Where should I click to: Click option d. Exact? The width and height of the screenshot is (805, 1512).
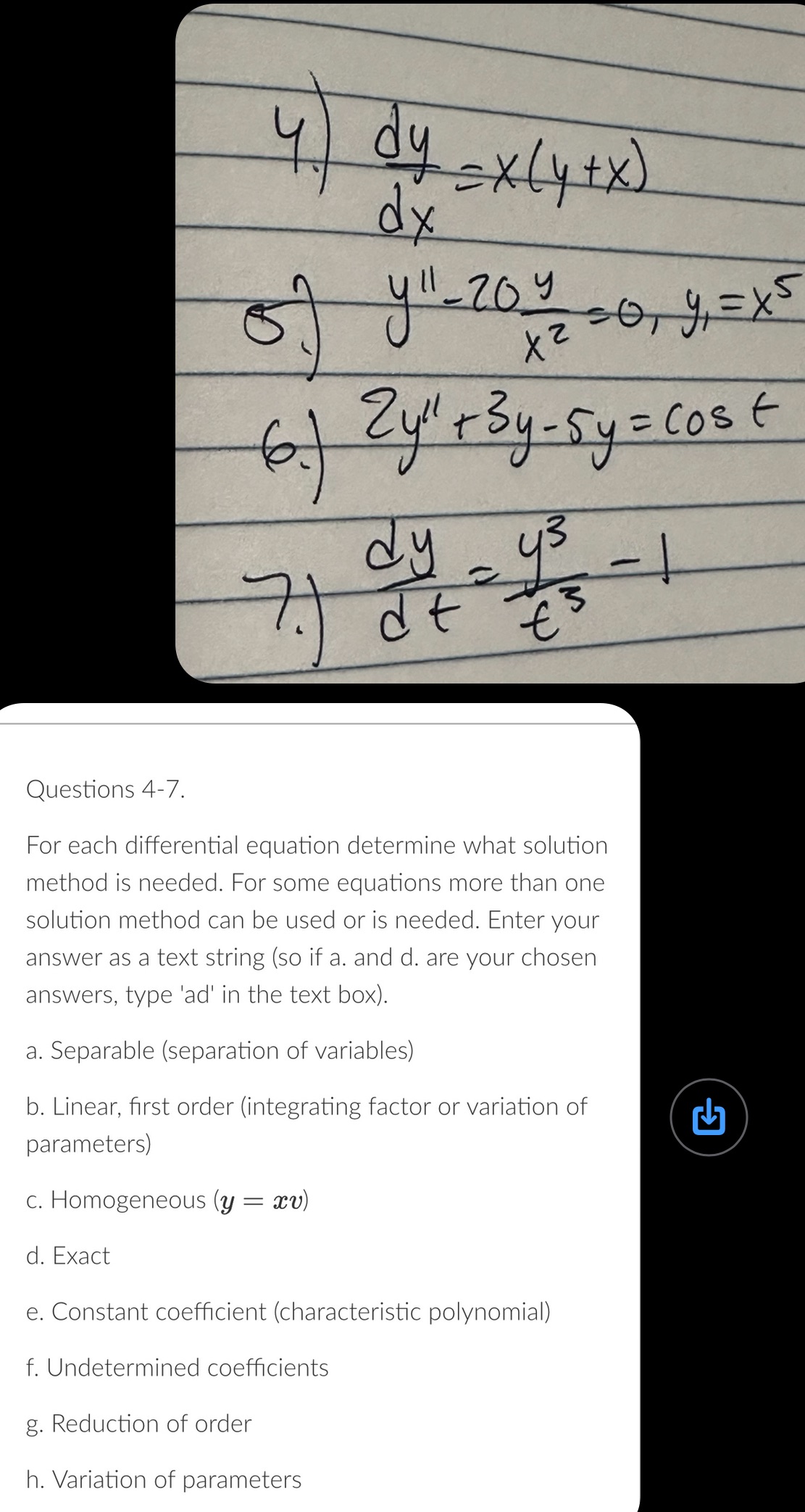coord(67,1256)
